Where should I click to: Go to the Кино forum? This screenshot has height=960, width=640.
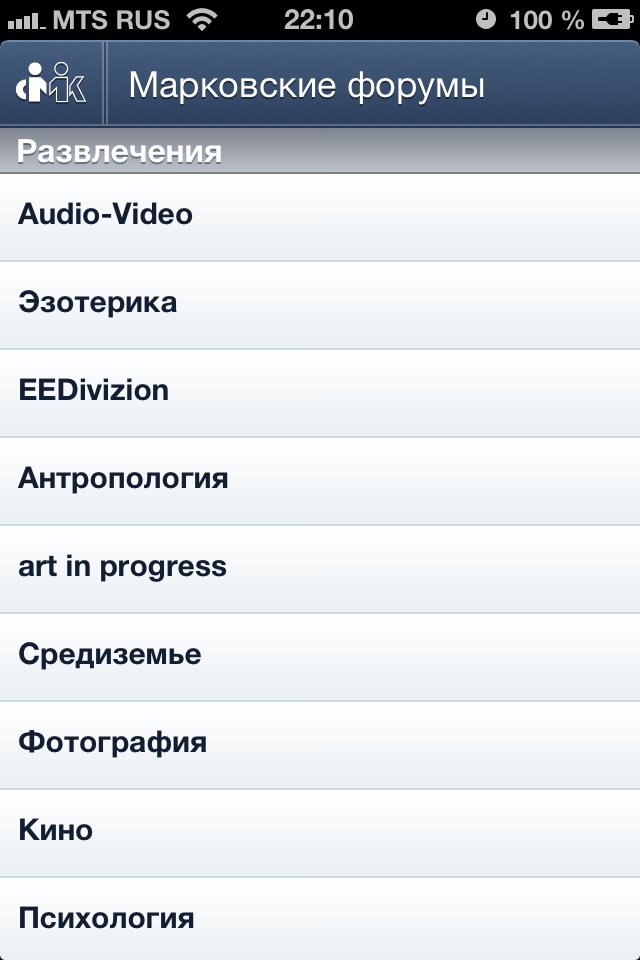pos(320,832)
